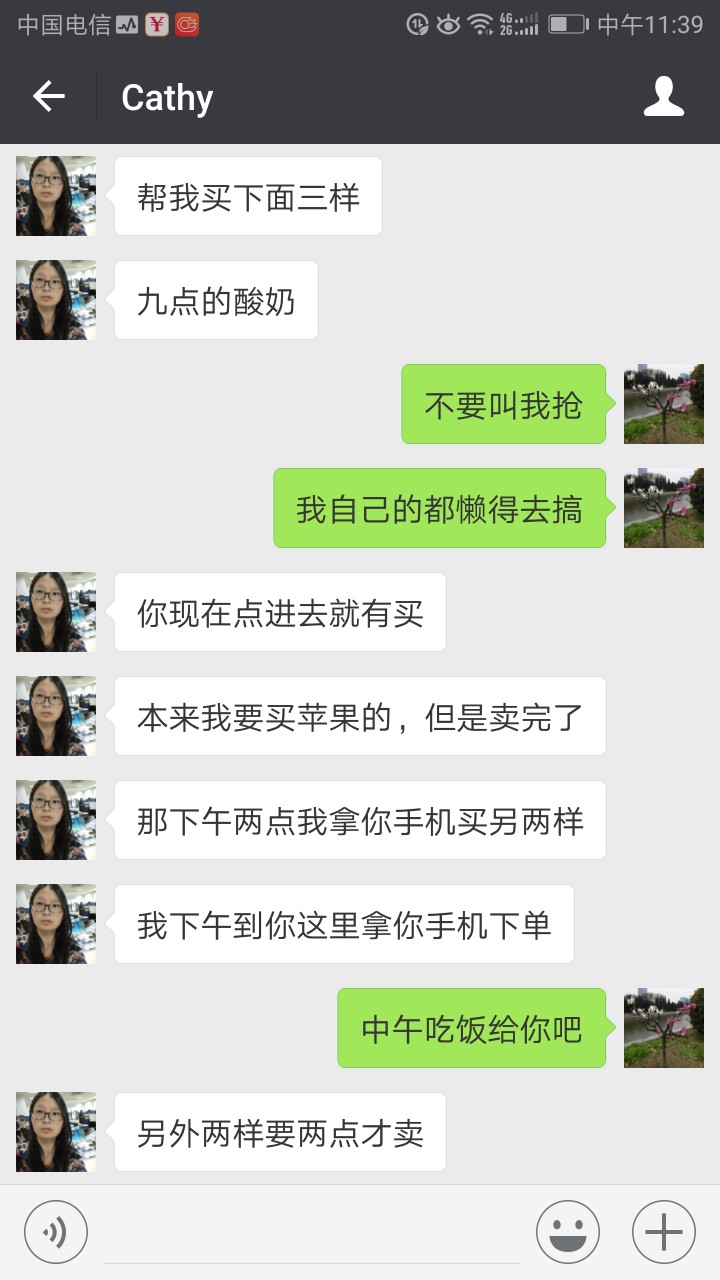The width and height of the screenshot is (720, 1280).
Task: Tap my avatar beside 不要叫我抢
Action: [664, 404]
